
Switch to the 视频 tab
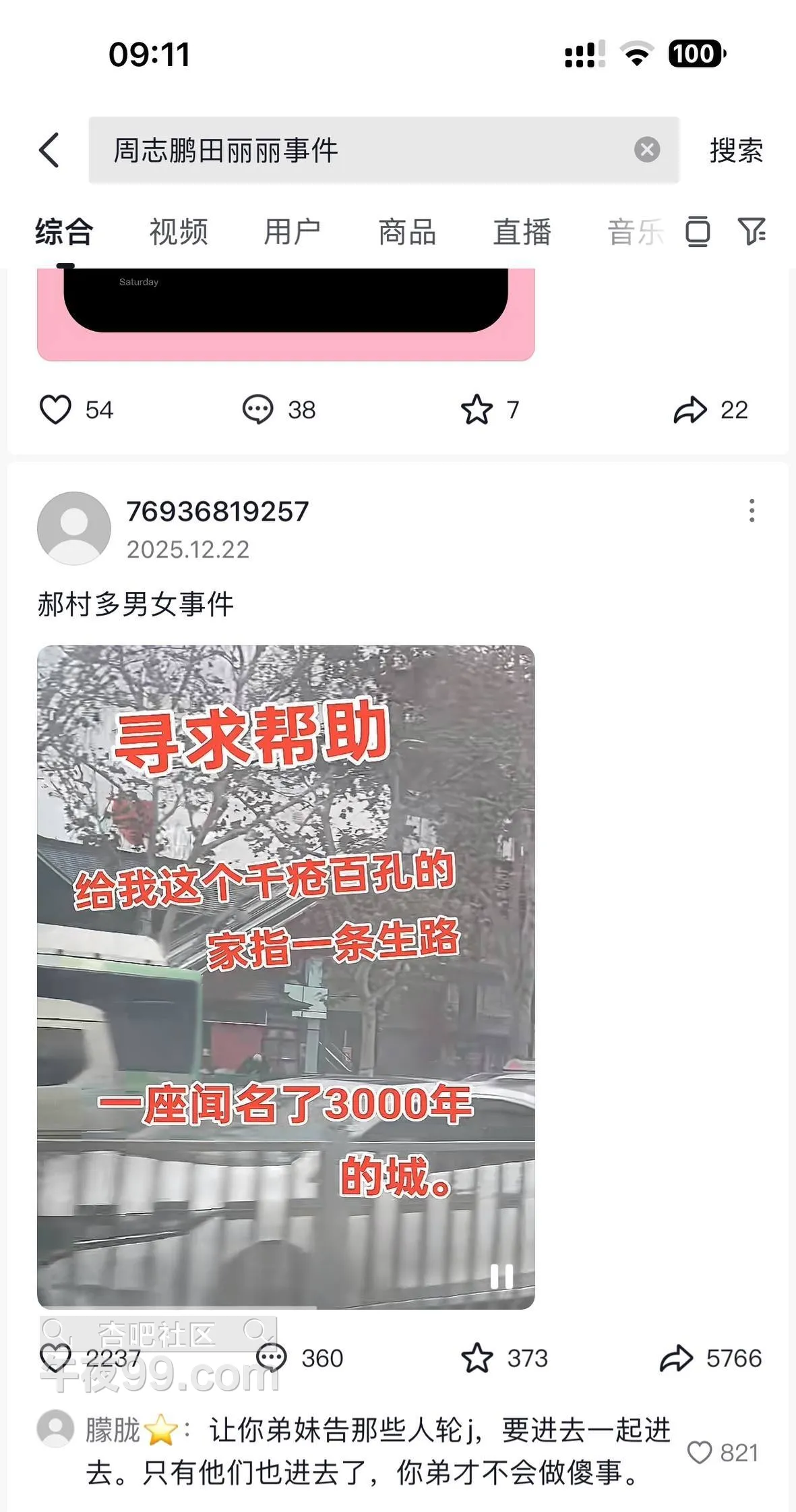[x=178, y=232]
